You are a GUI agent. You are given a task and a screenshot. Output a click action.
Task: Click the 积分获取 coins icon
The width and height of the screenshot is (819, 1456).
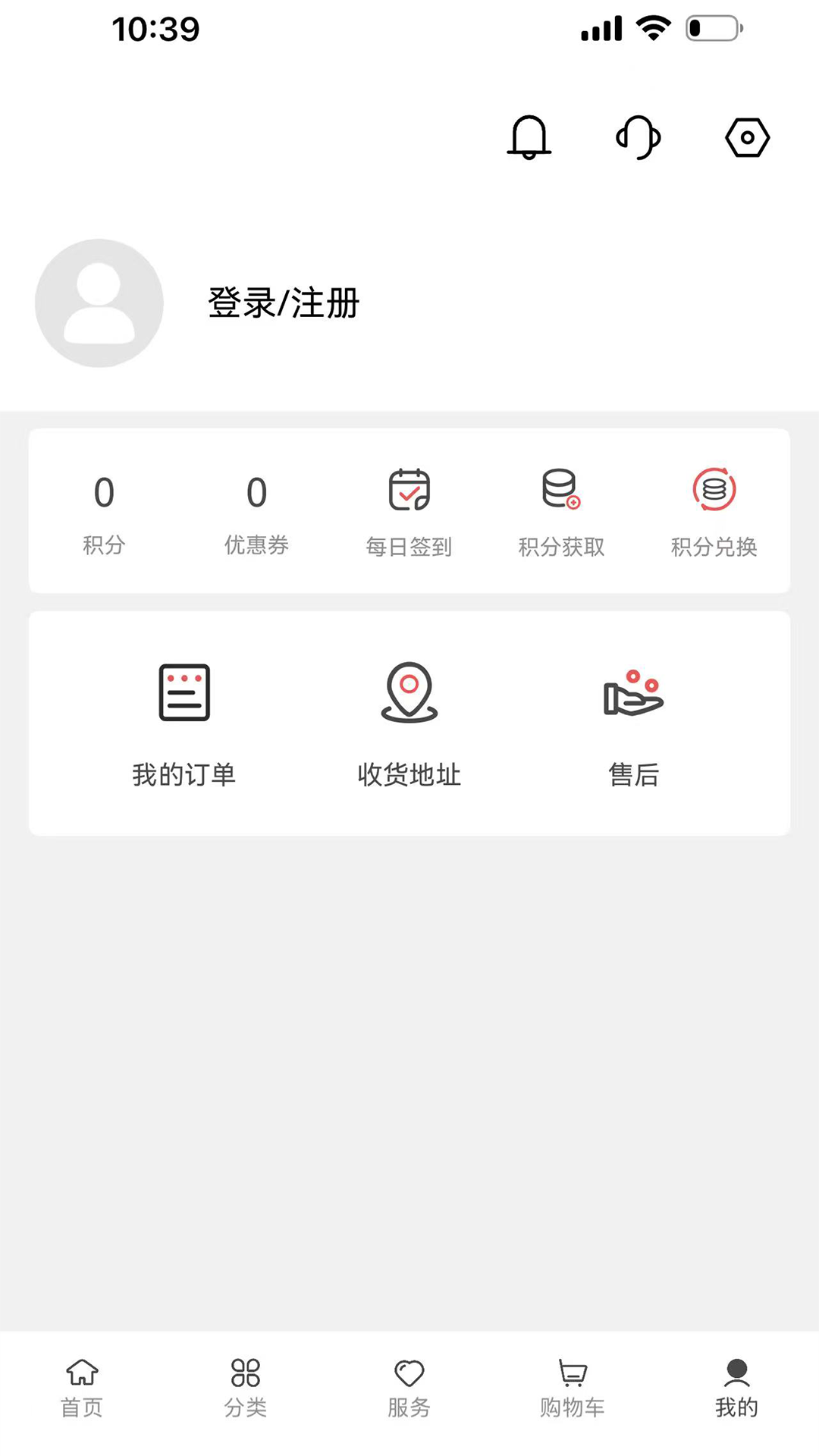[x=561, y=490]
